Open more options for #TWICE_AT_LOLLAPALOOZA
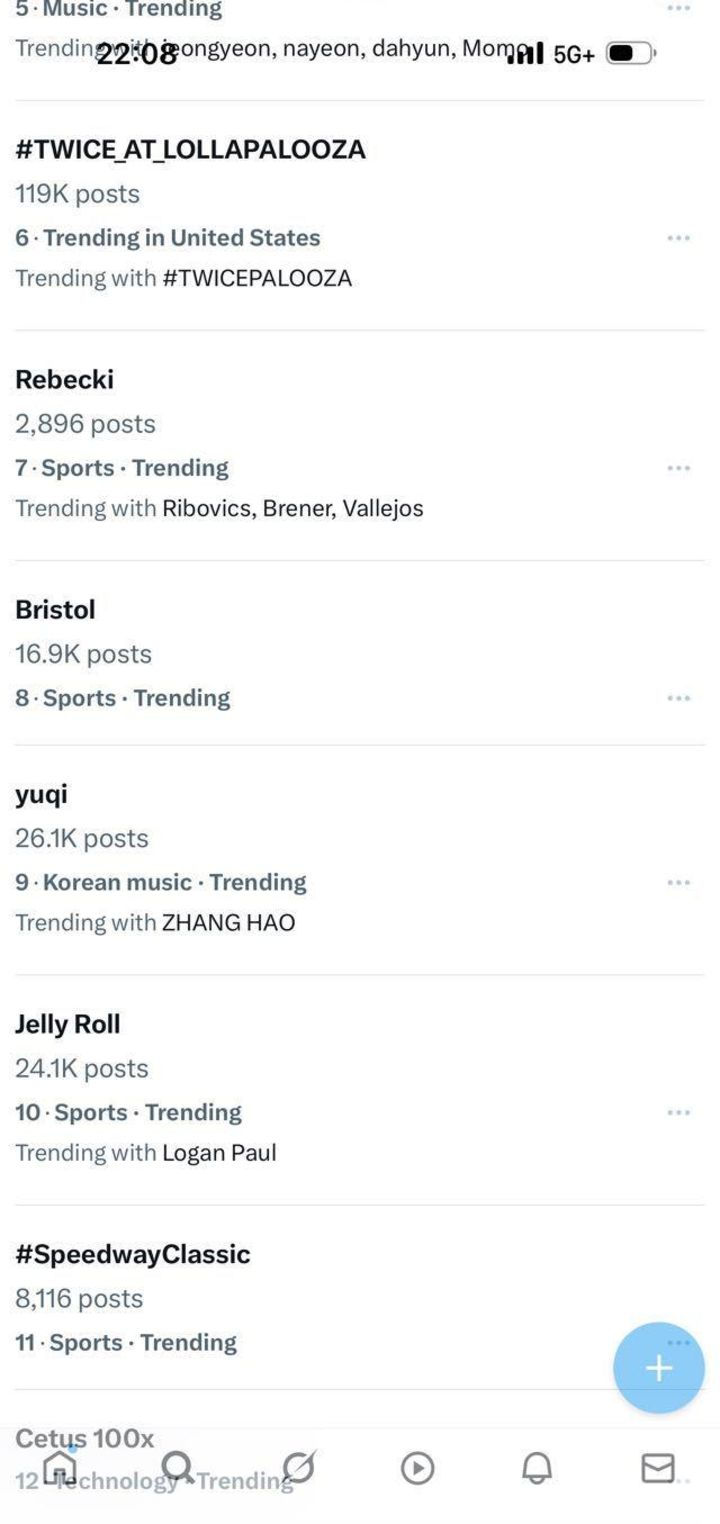Viewport: 720px width, 1524px height. click(679, 238)
